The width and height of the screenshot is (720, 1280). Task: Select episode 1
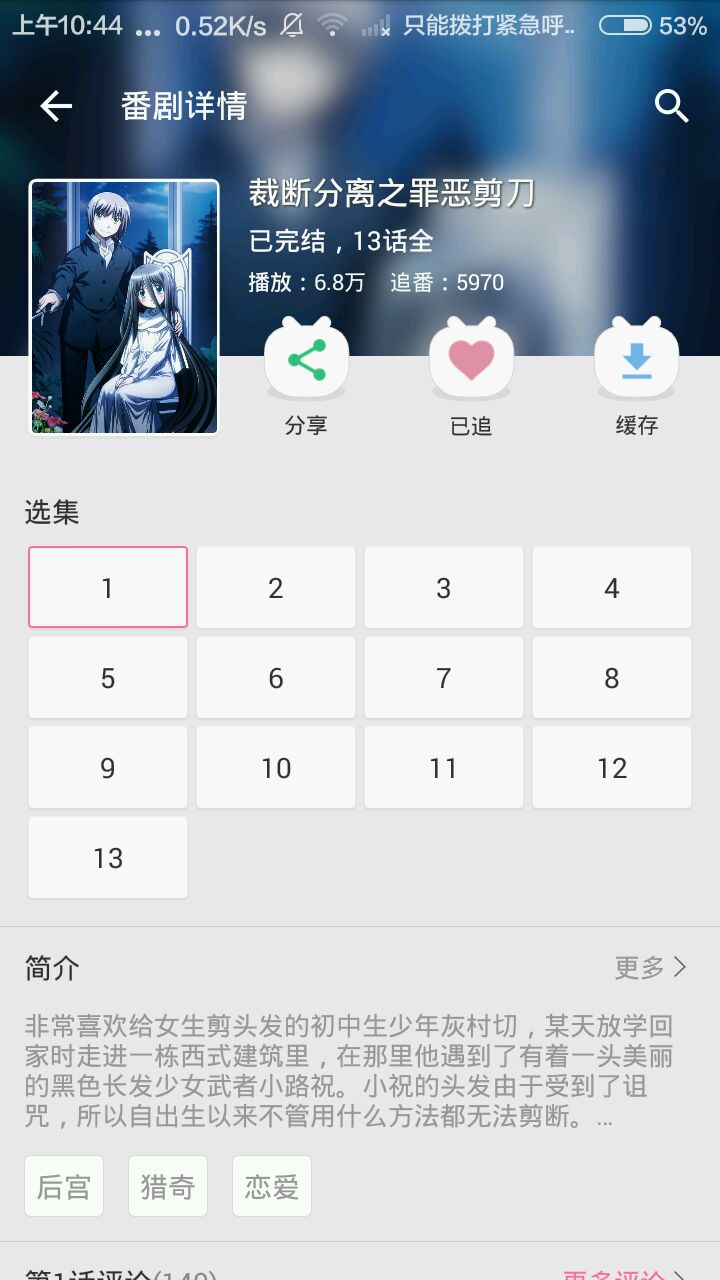click(x=108, y=587)
